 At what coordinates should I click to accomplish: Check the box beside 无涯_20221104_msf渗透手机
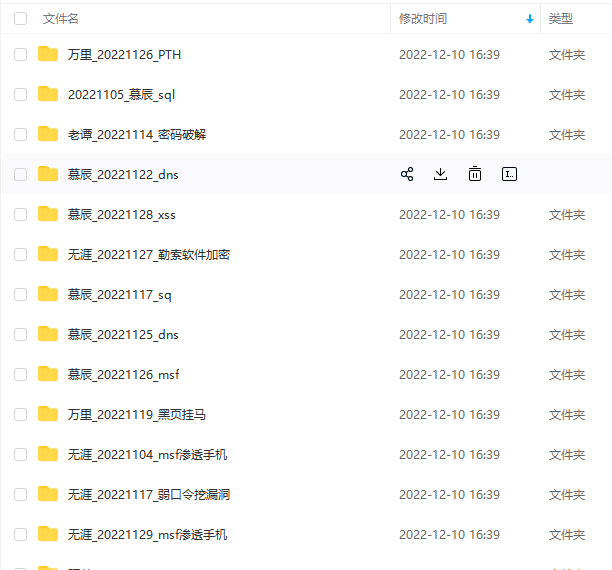click(x=20, y=454)
